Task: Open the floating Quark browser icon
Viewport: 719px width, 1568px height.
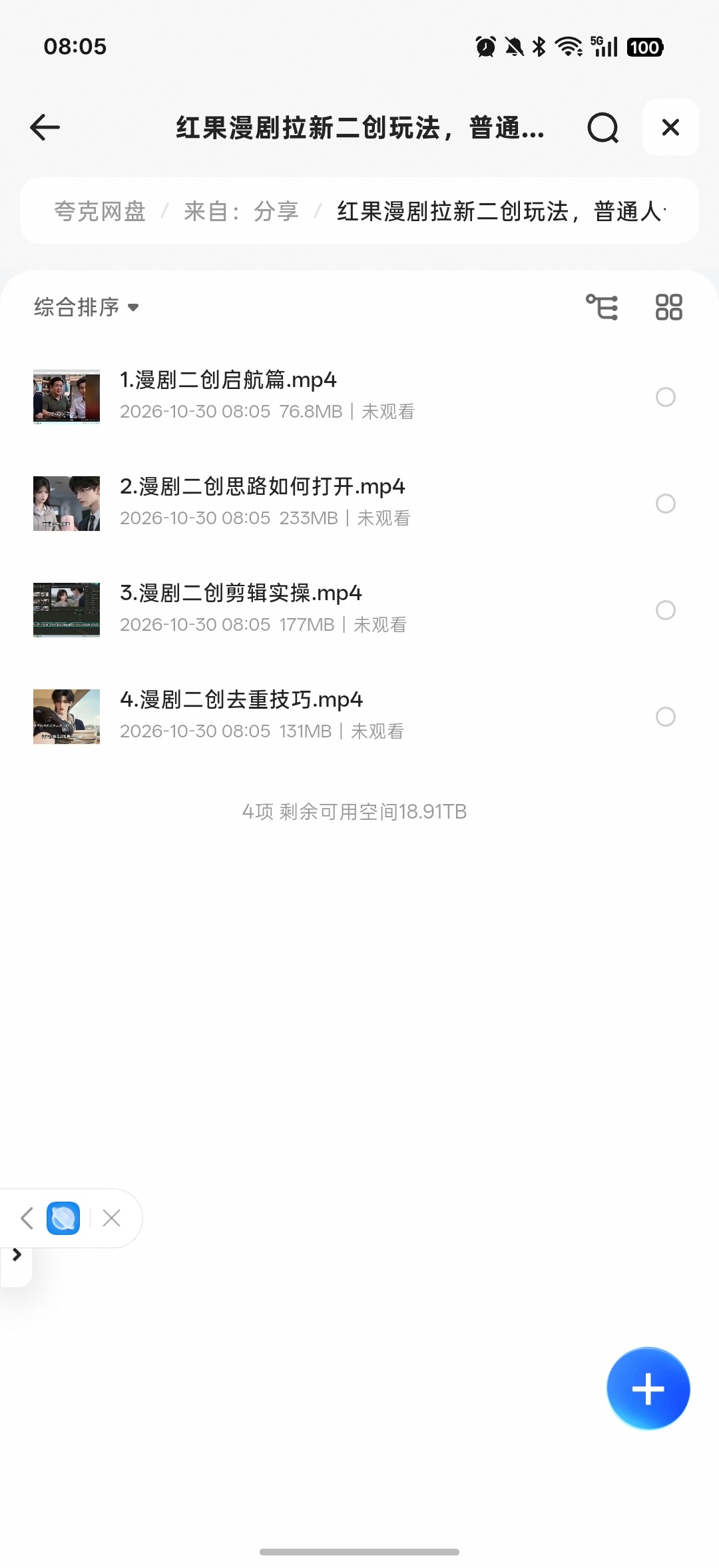Action: tap(63, 1218)
